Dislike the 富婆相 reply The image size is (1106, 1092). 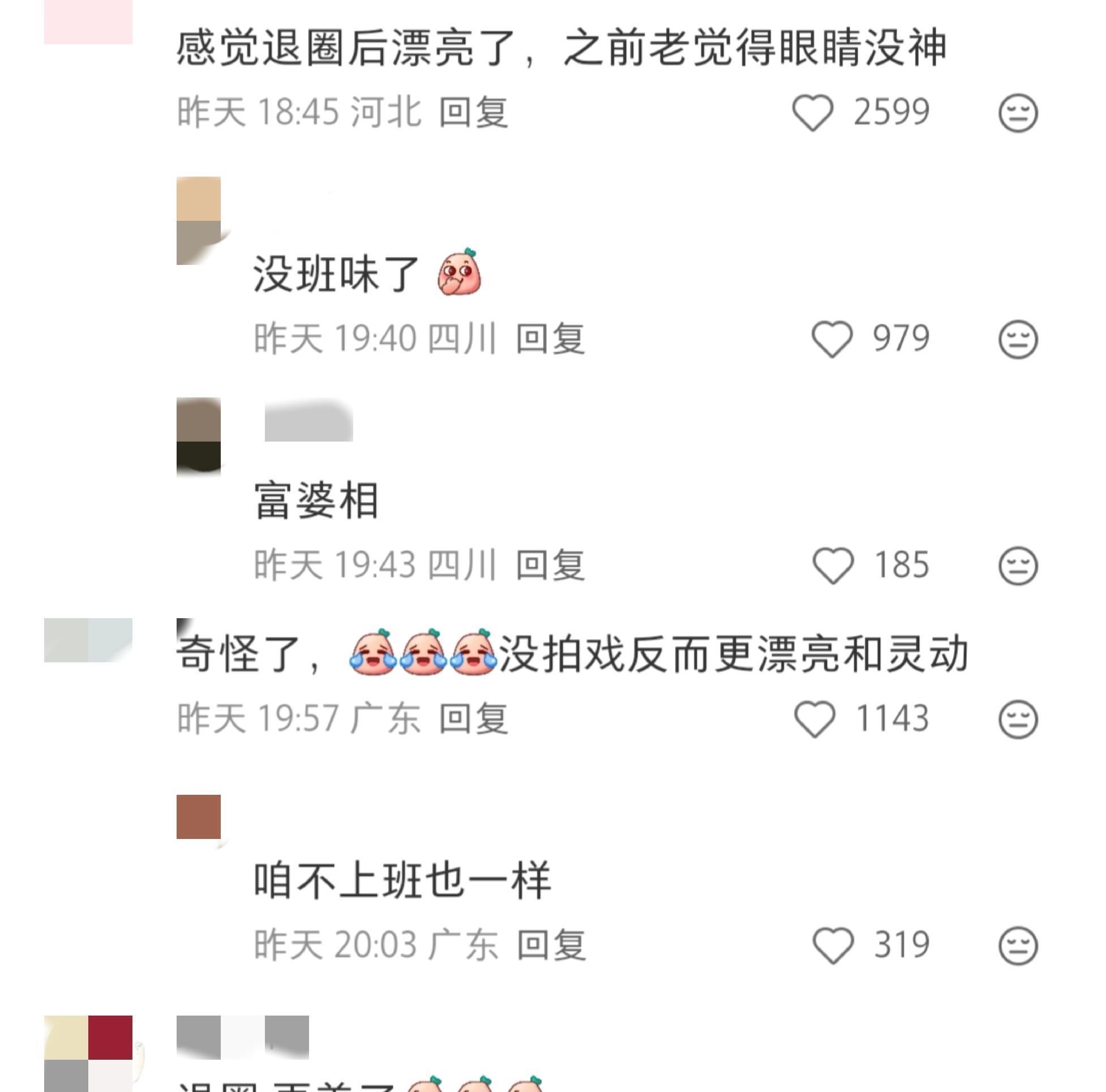[1018, 565]
